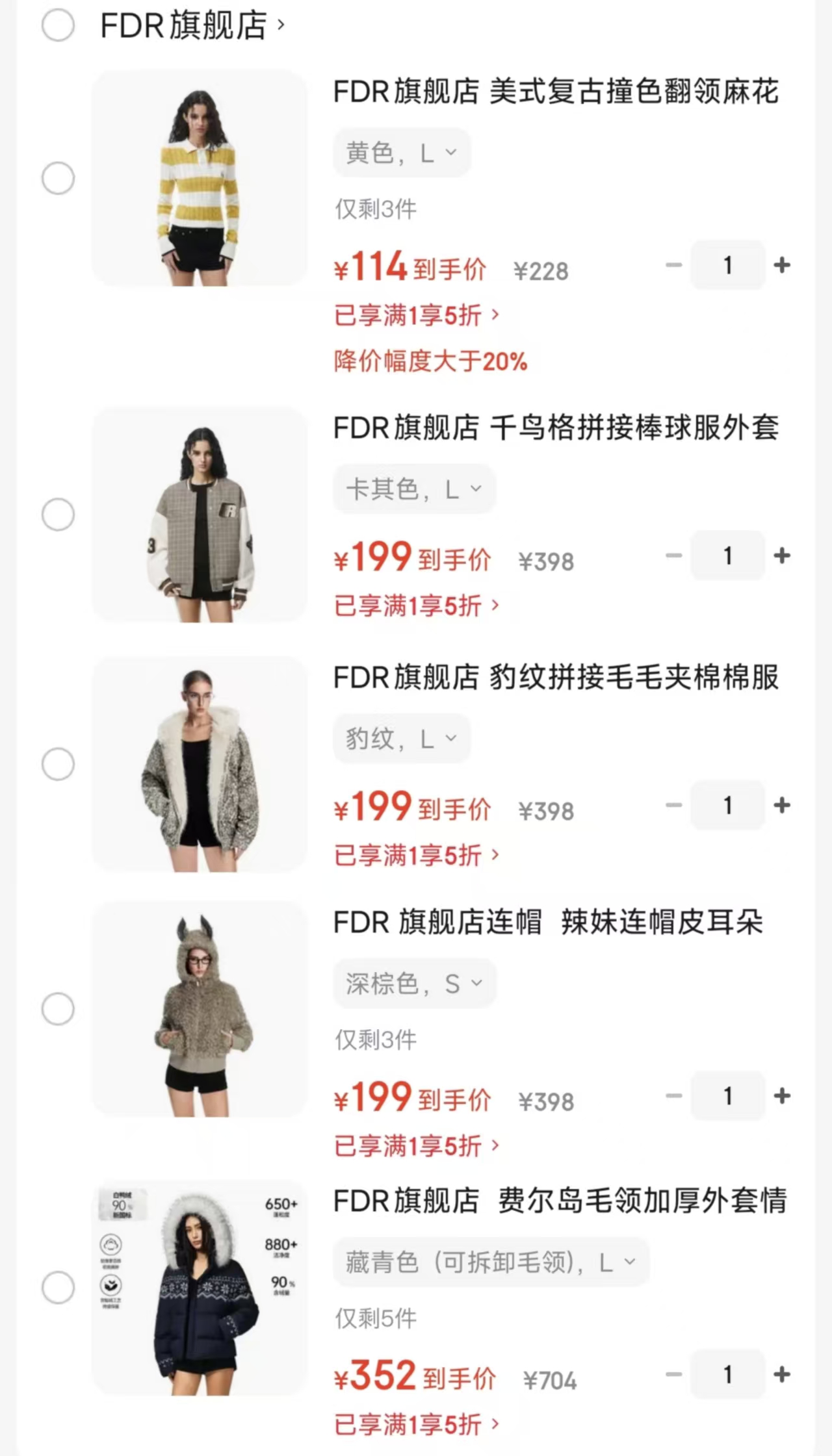Change the 豹纹, L specification

(x=401, y=739)
